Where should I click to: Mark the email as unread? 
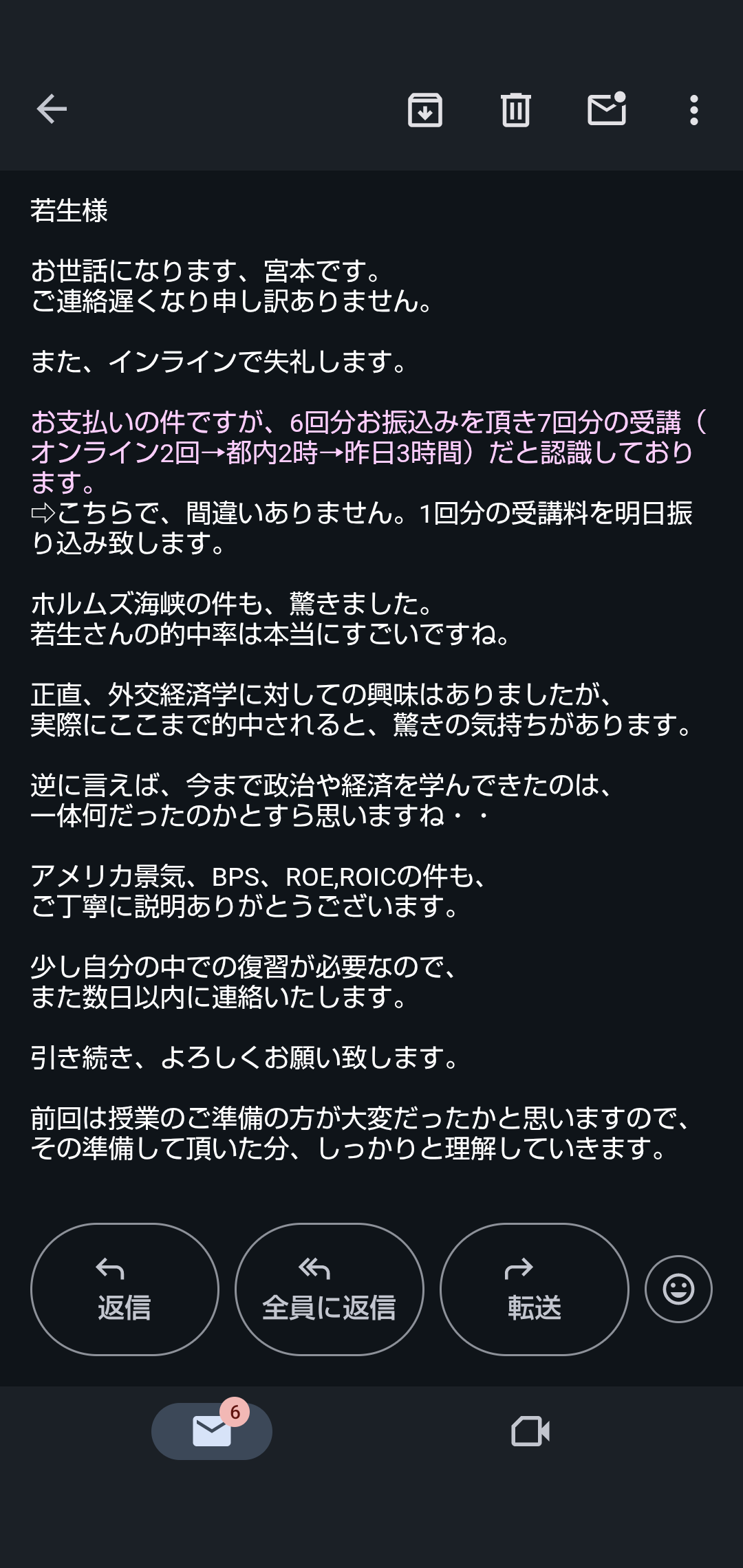(x=607, y=110)
